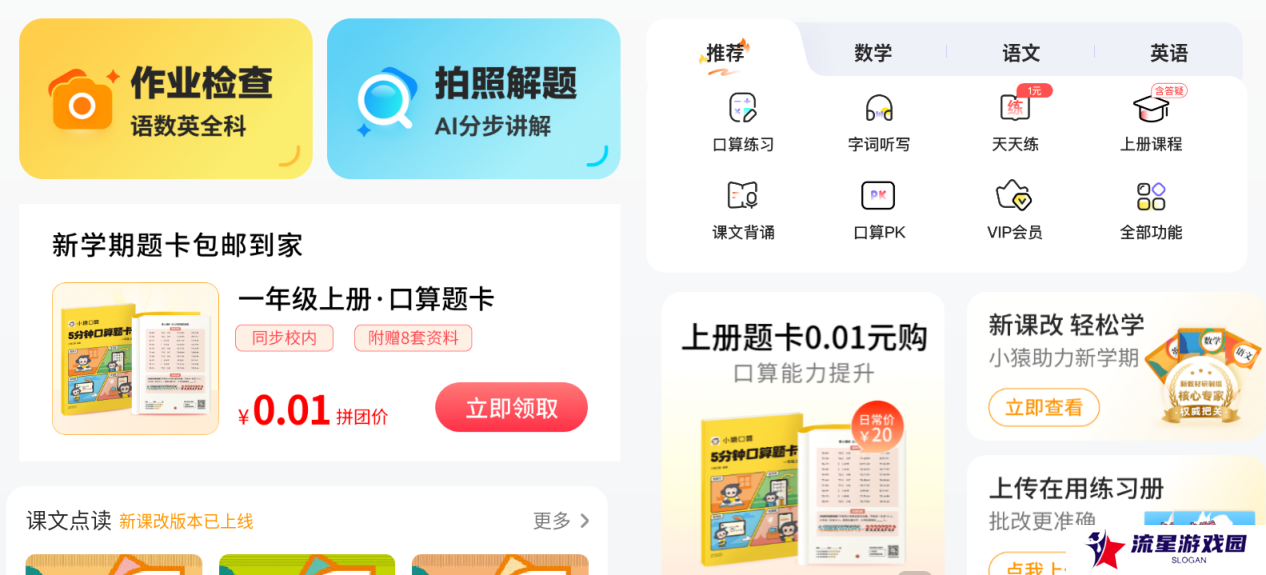Open 字词听写 dictation
The height and width of the screenshot is (575, 1266).
point(879,122)
